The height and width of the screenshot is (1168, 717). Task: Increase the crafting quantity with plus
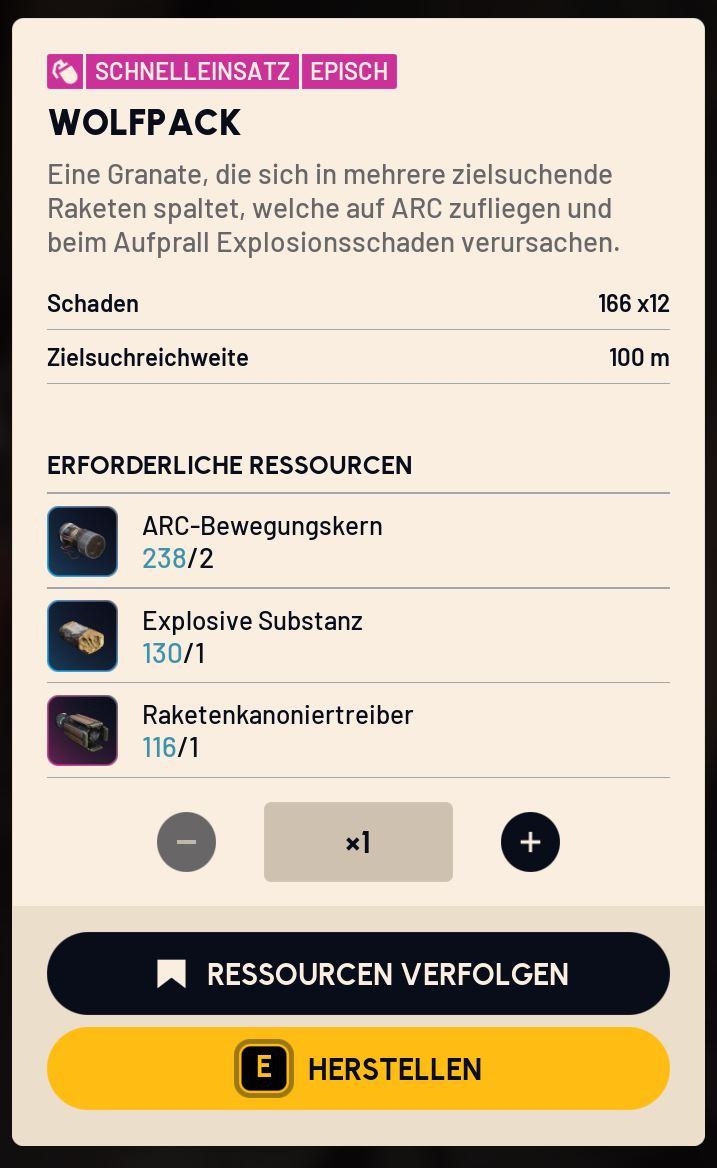530,842
